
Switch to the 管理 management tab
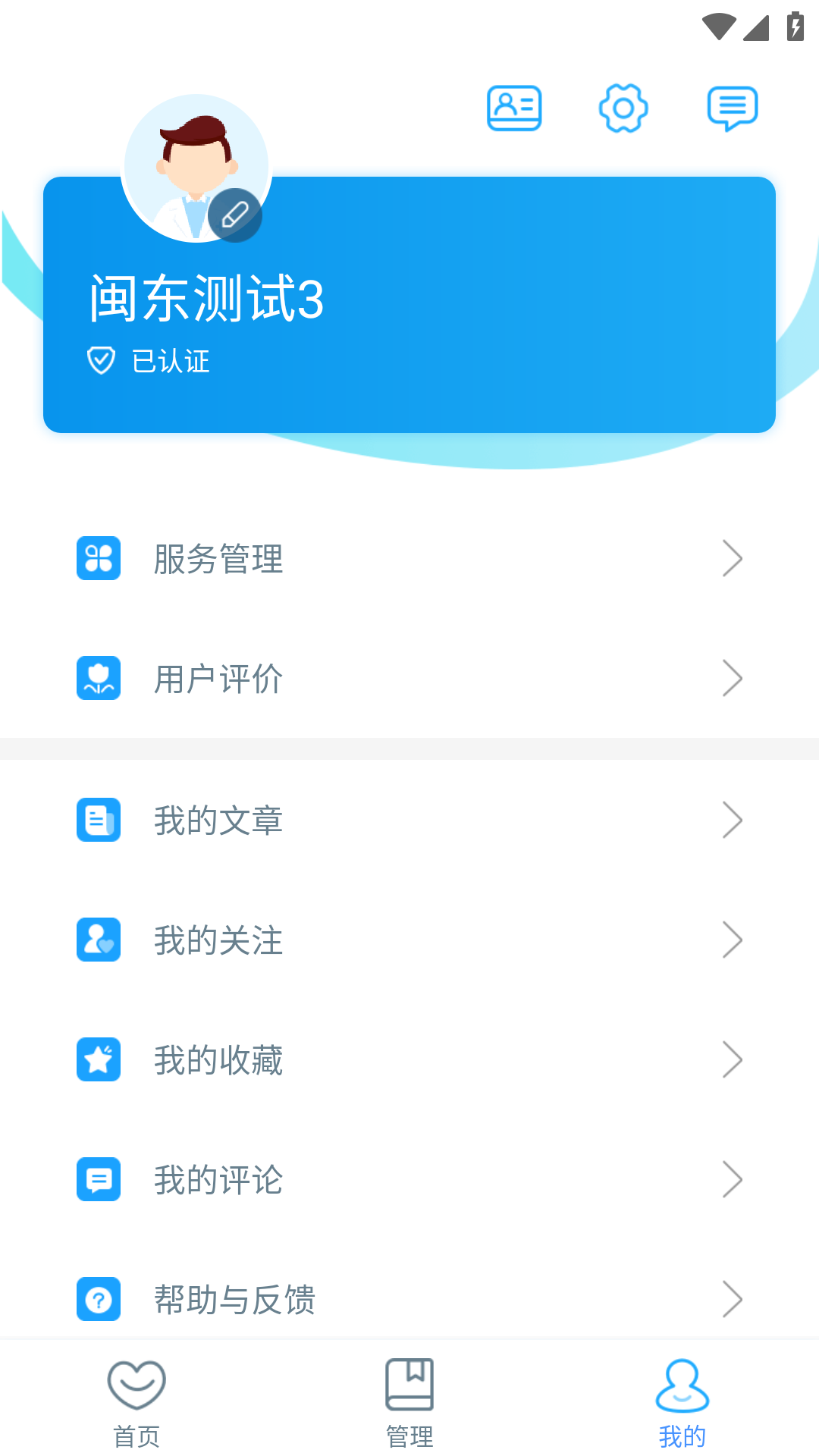coord(409,1403)
